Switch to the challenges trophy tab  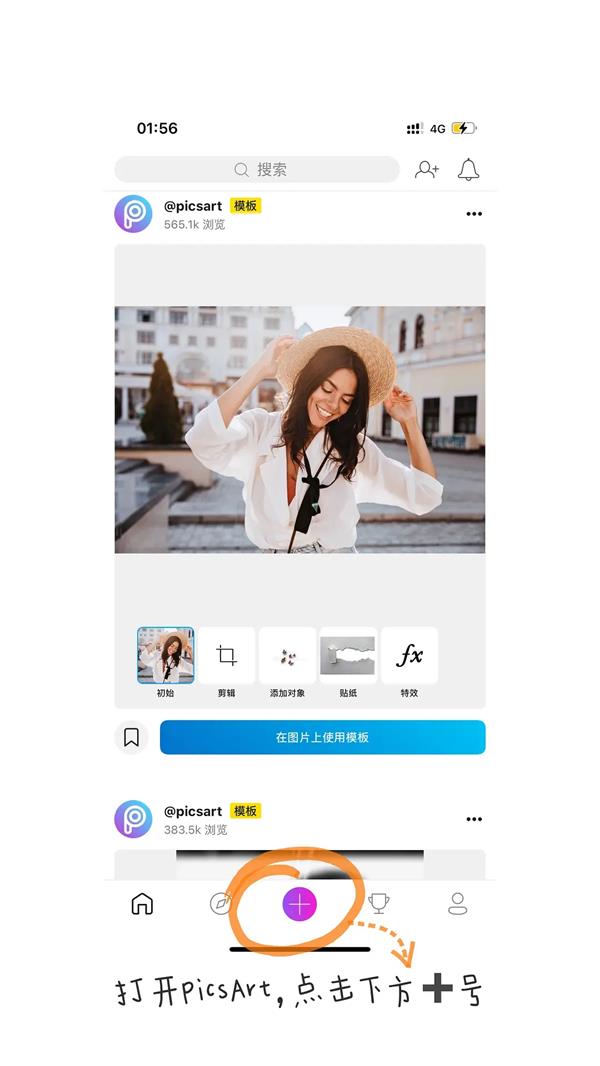(379, 904)
